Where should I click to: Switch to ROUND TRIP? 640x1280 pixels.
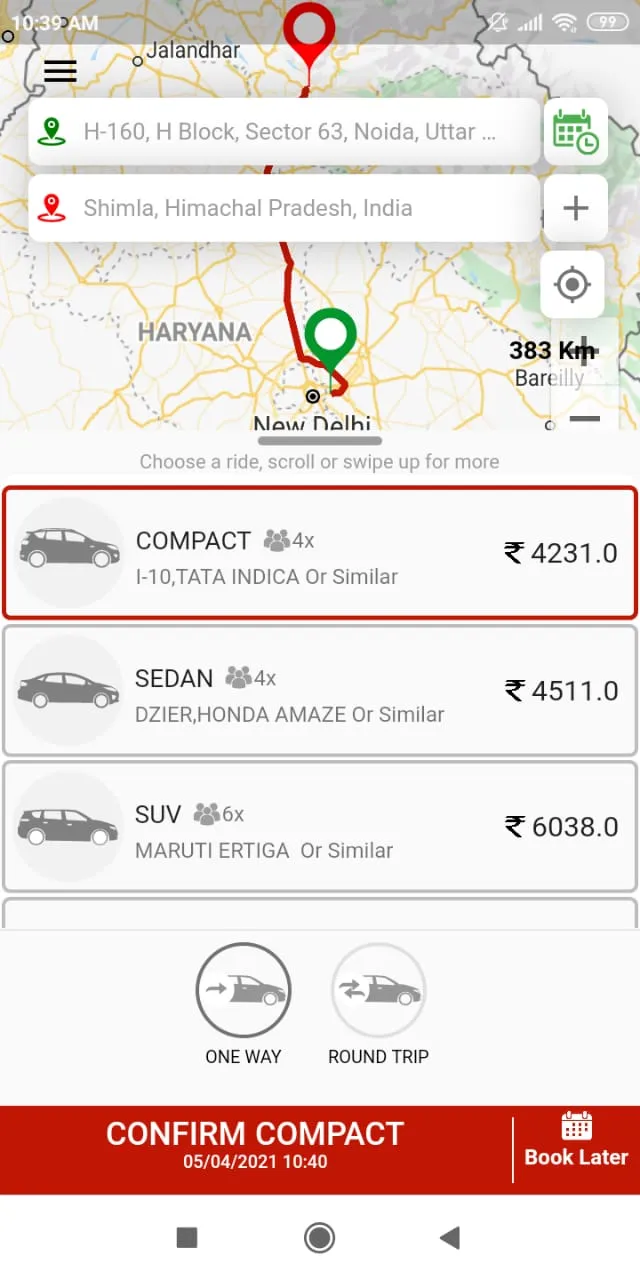pos(378,1003)
